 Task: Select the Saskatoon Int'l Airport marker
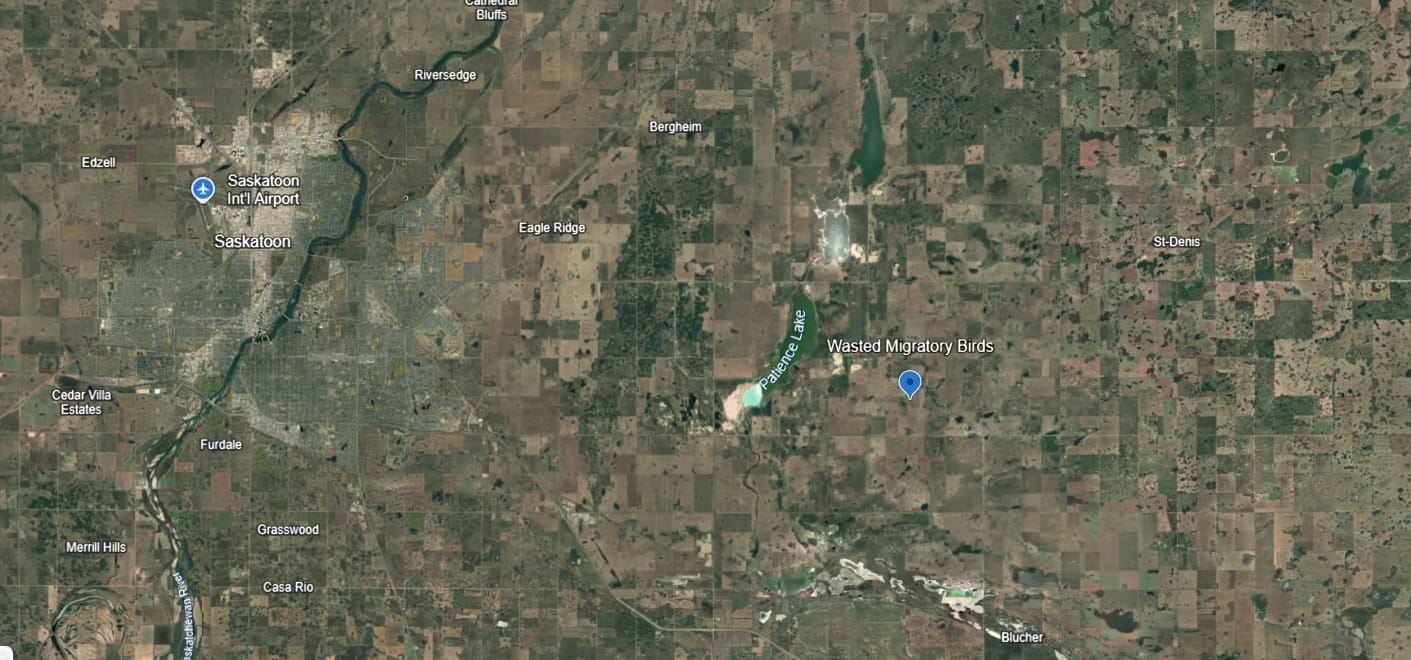point(203,189)
